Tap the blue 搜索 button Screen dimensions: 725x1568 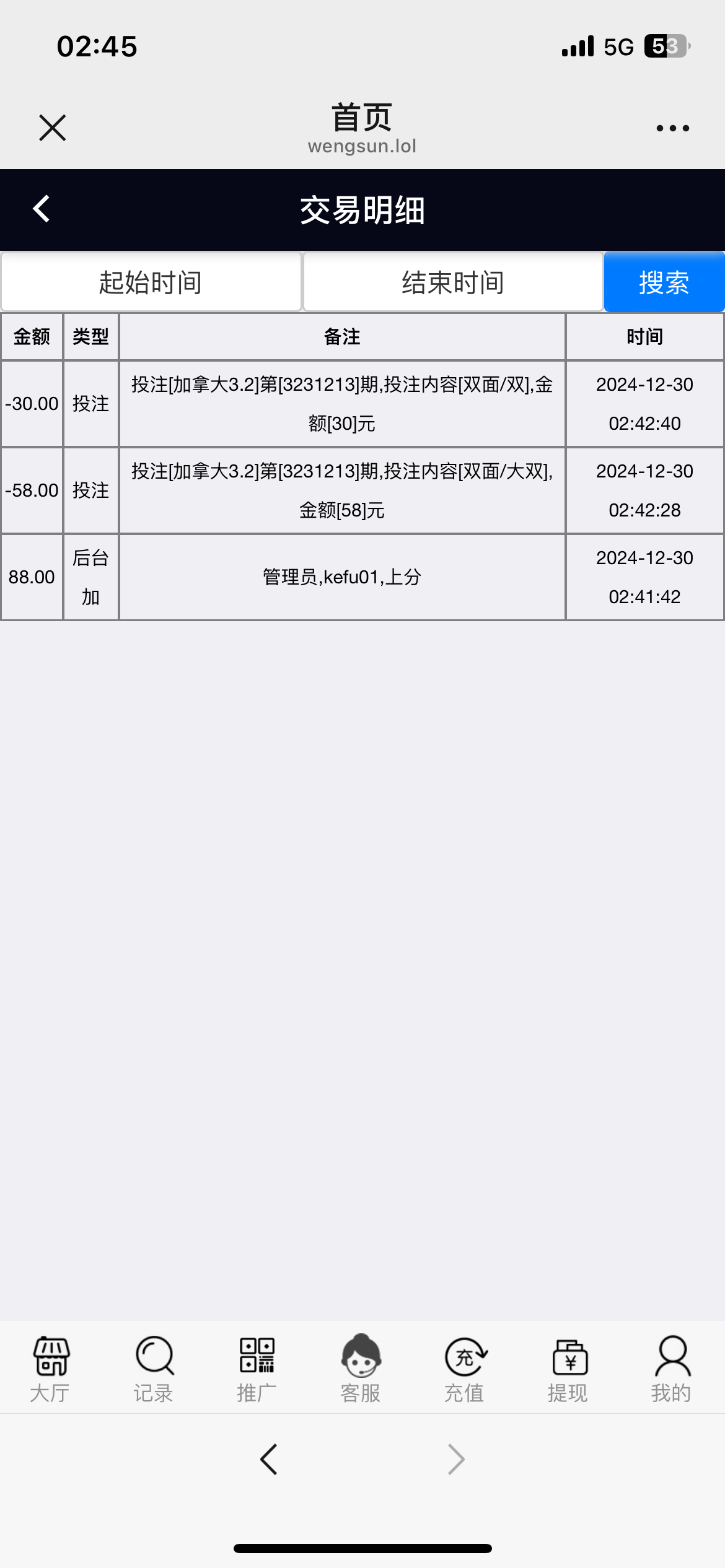(x=664, y=282)
